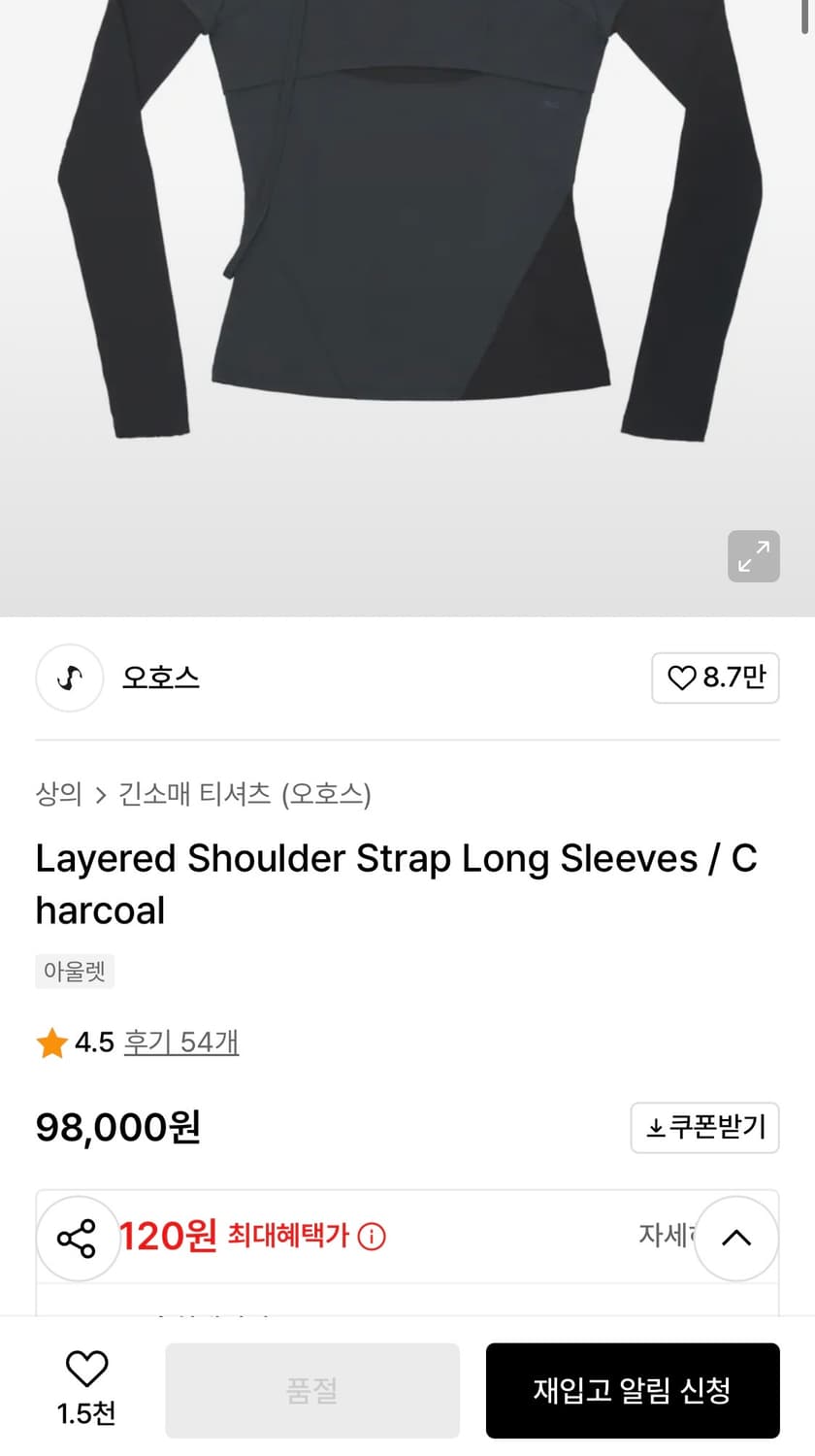The height and width of the screenshot is (1456, 815).
Task: Click the 쿠폰받기 coupon button
Action: pyautogui.click(x=705, y=1127)
